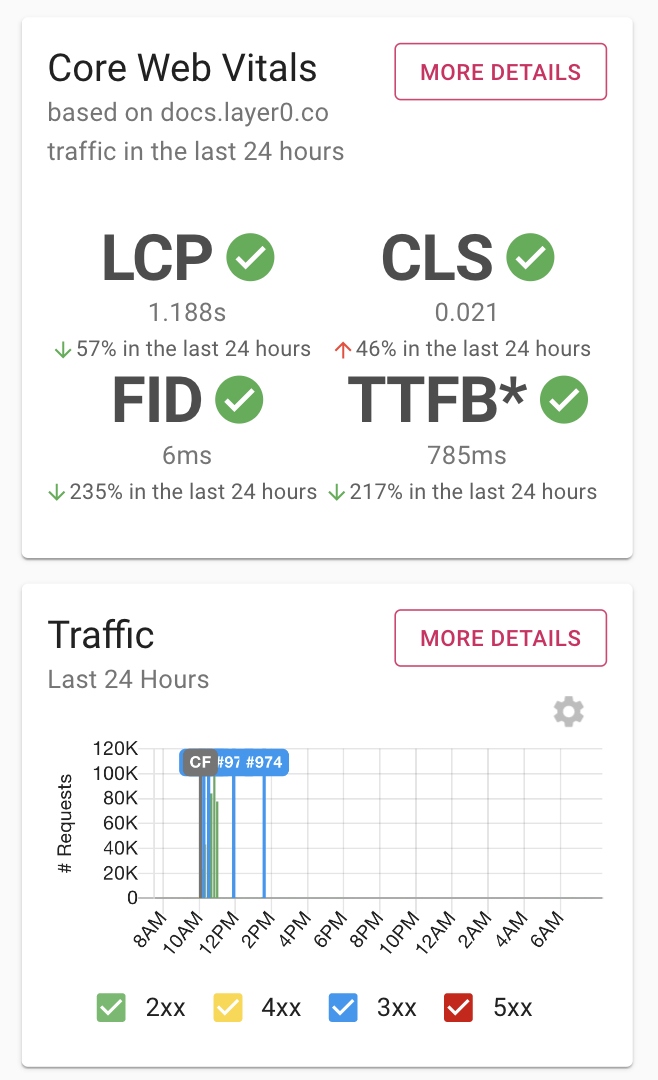Image resolution: width=658 pixels, height=1080 pixels.
Task: Open the traffic chart settings gear
Action: pyautogui.click(x=568, y=712)
